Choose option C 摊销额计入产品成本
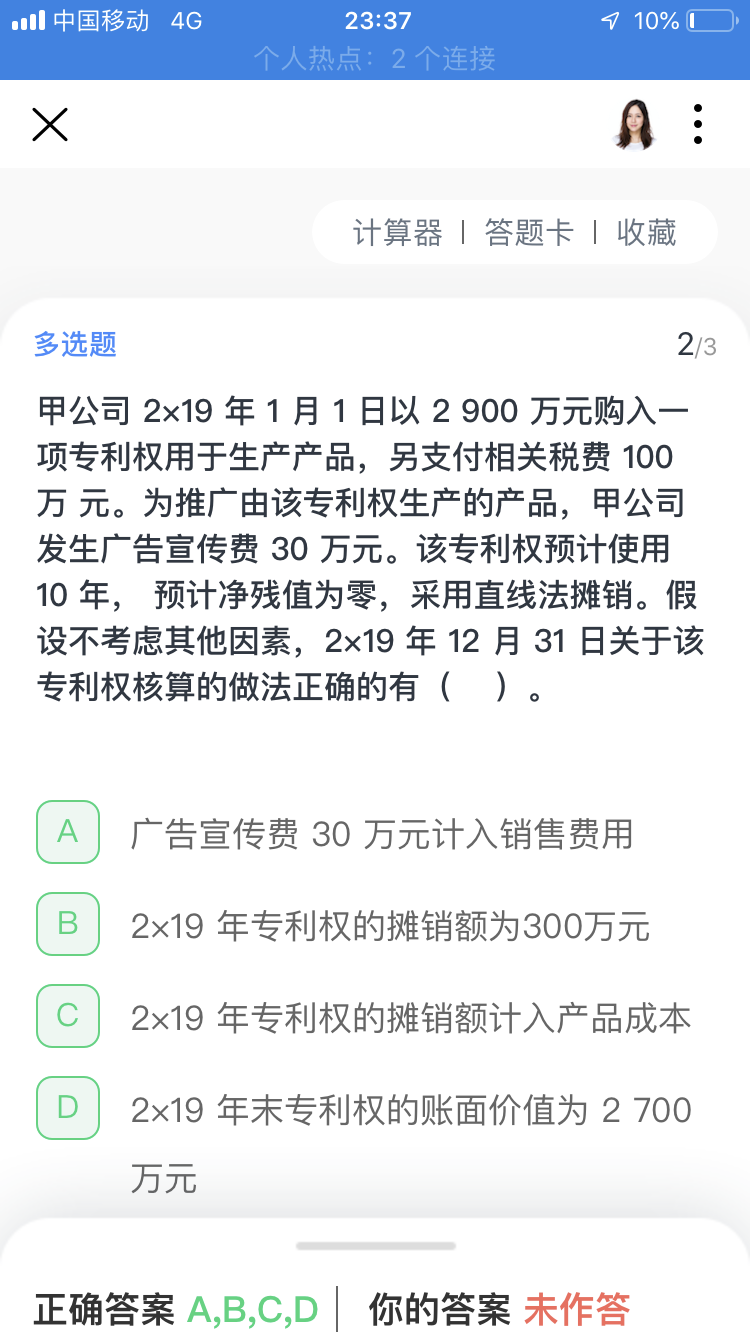Image resolution: width=750 pixels, height=1334 pixels. 68,1016
